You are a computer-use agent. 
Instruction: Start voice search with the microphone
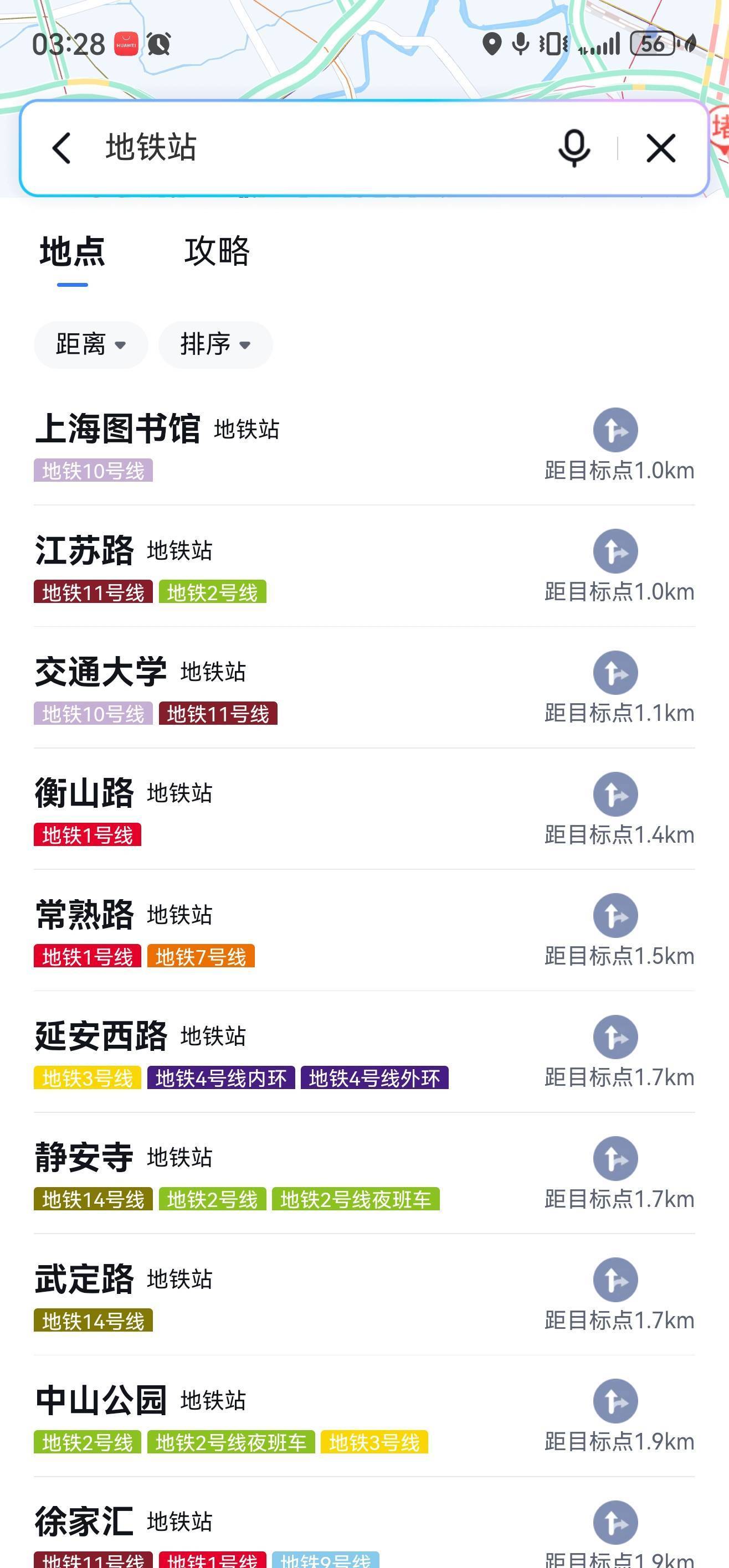[x=574, y=148]
